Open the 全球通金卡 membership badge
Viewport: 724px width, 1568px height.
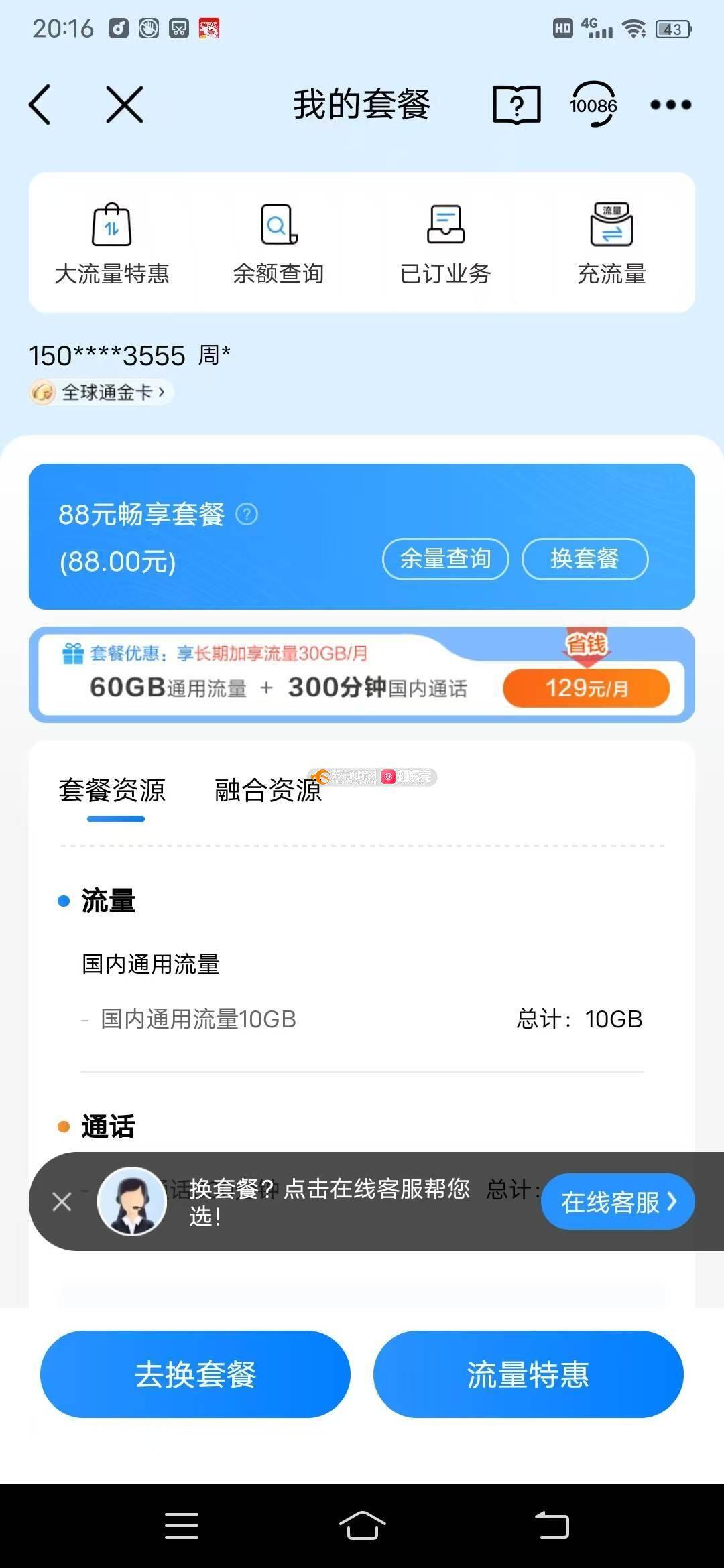coord(101,392)
